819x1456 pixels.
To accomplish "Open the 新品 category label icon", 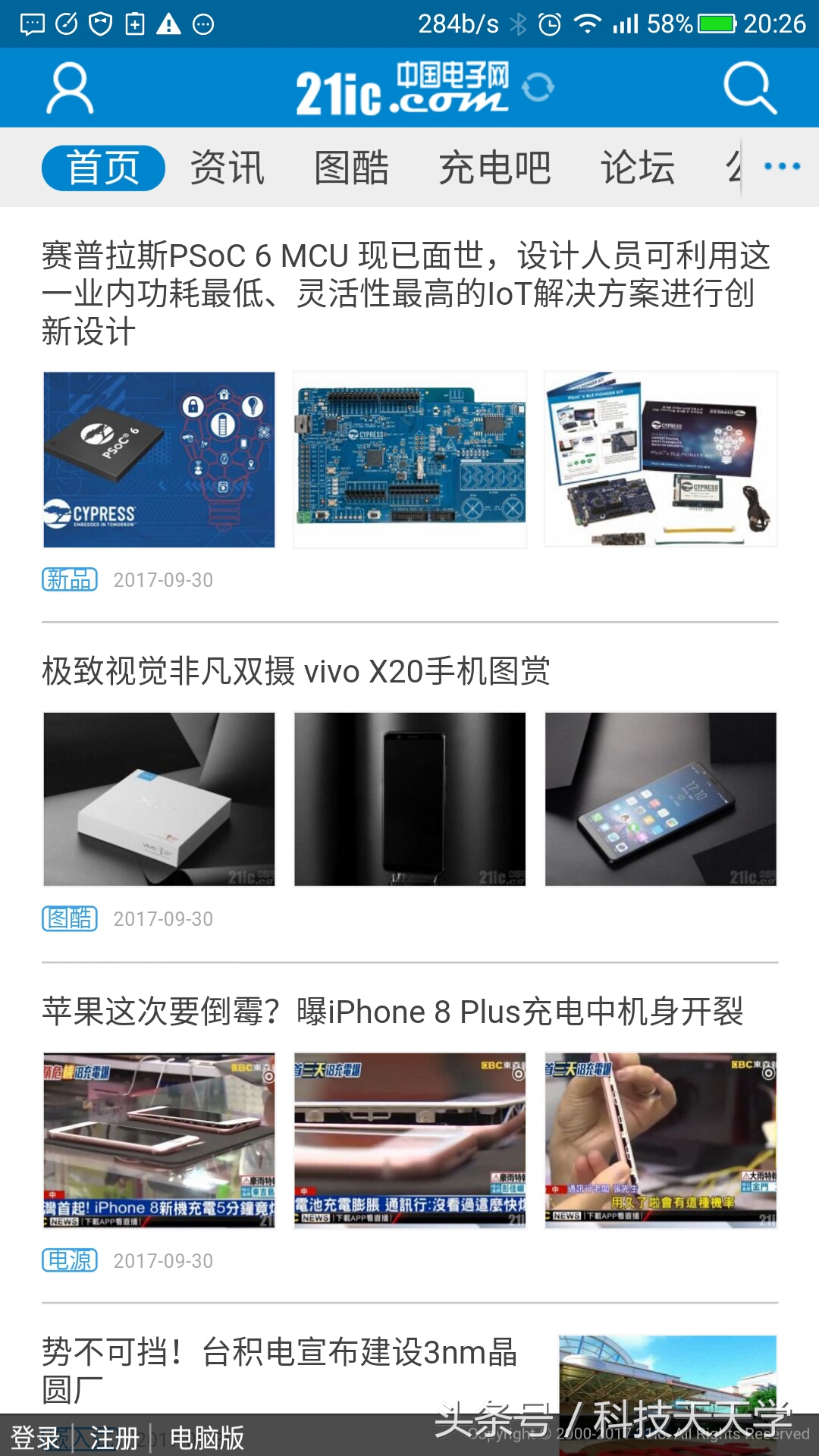I will [x=70, y=580].
